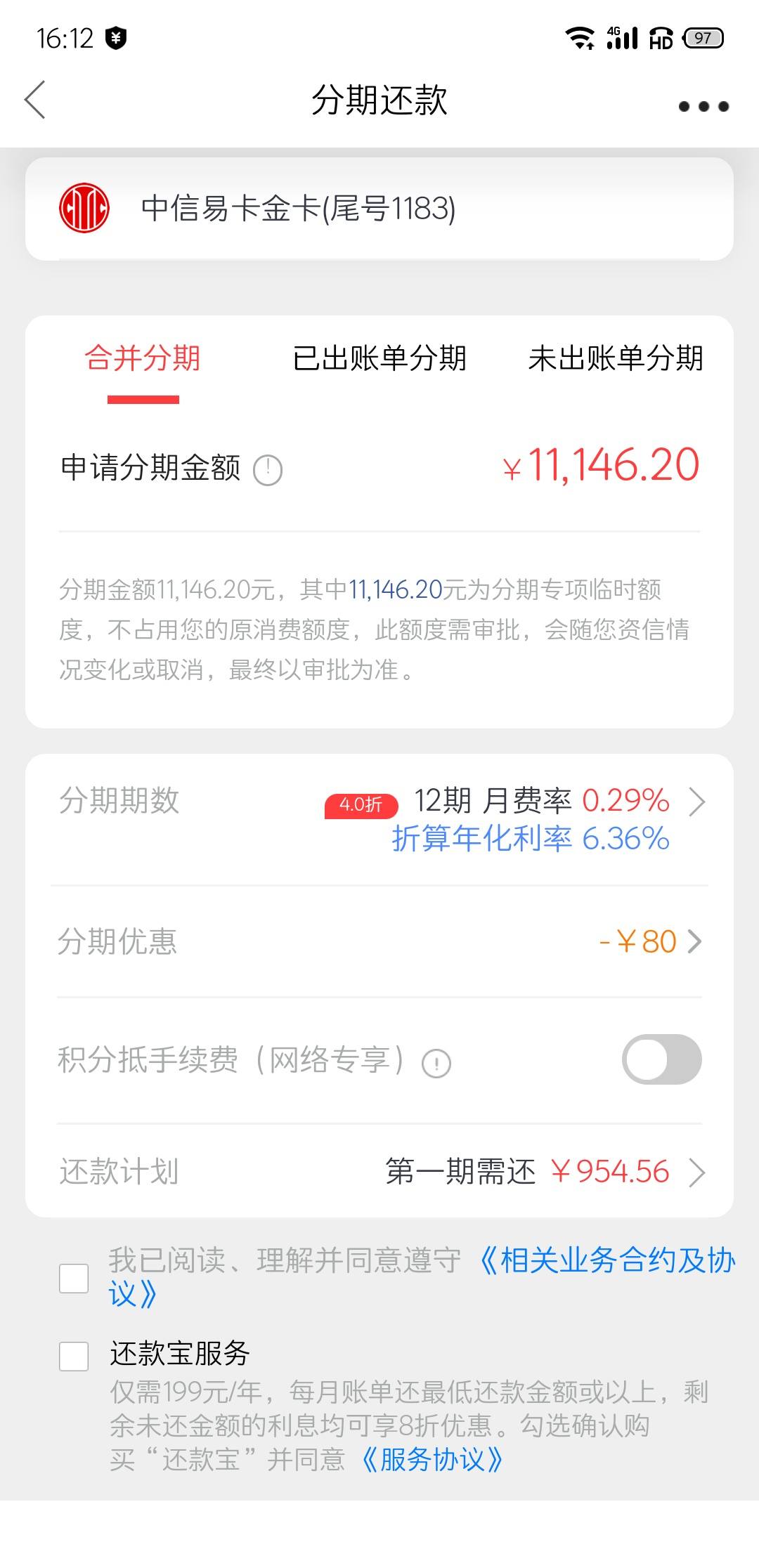Switch to the 已出账单分期 tab
759x1568 pixels.
point(379,358)
